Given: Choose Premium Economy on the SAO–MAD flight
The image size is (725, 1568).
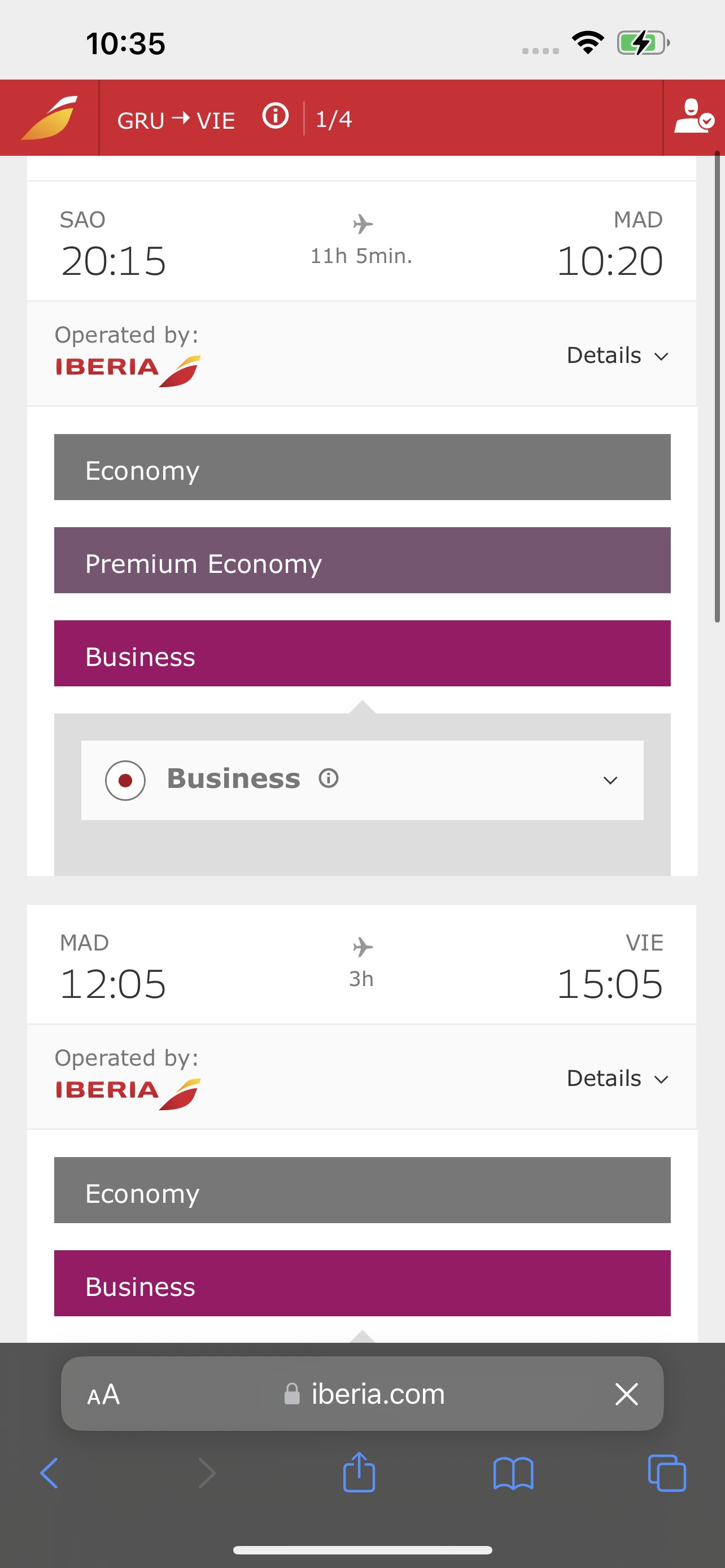Looking at the screenshot, I should 362,560.
